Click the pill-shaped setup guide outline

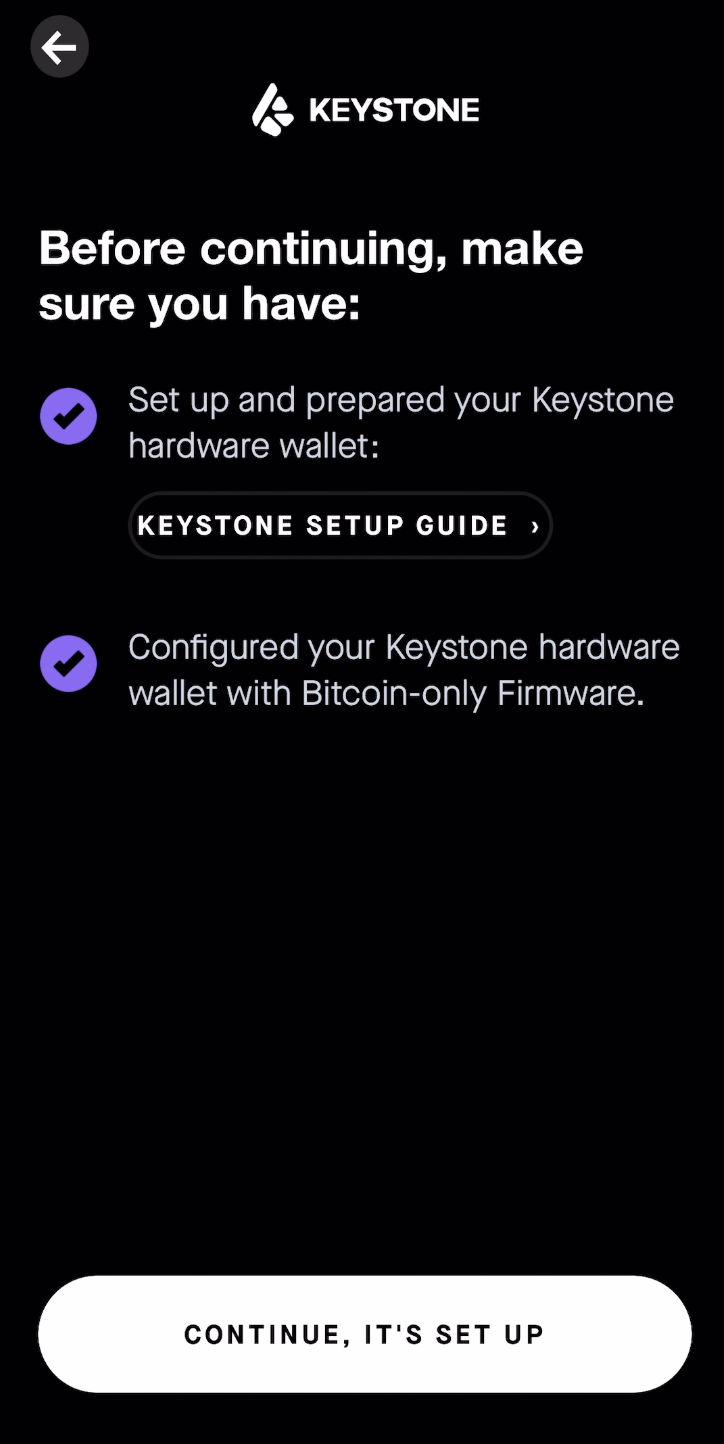pyautogui.click(x=340, y=525)
